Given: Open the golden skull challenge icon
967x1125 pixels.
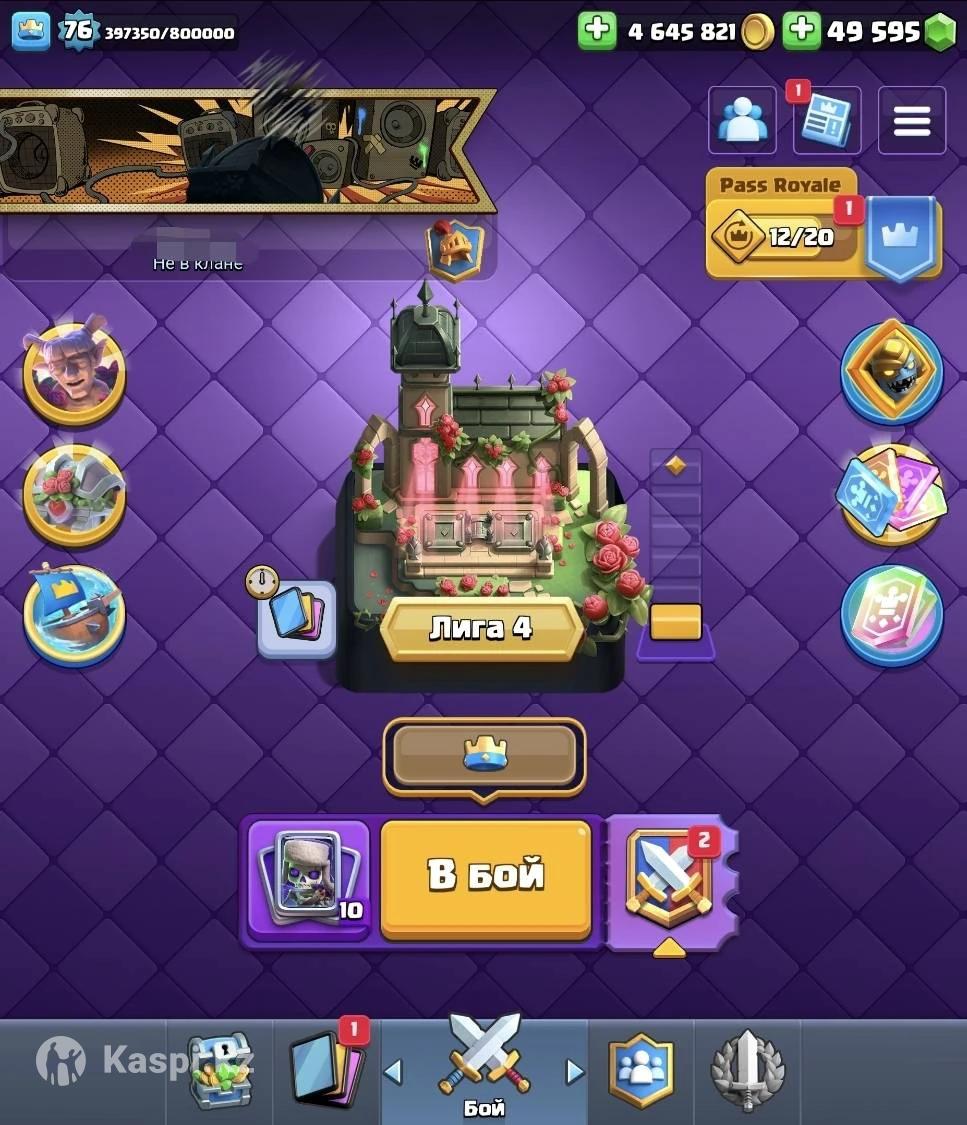Looking at the screenshot, I should click(x=891, y=372).
